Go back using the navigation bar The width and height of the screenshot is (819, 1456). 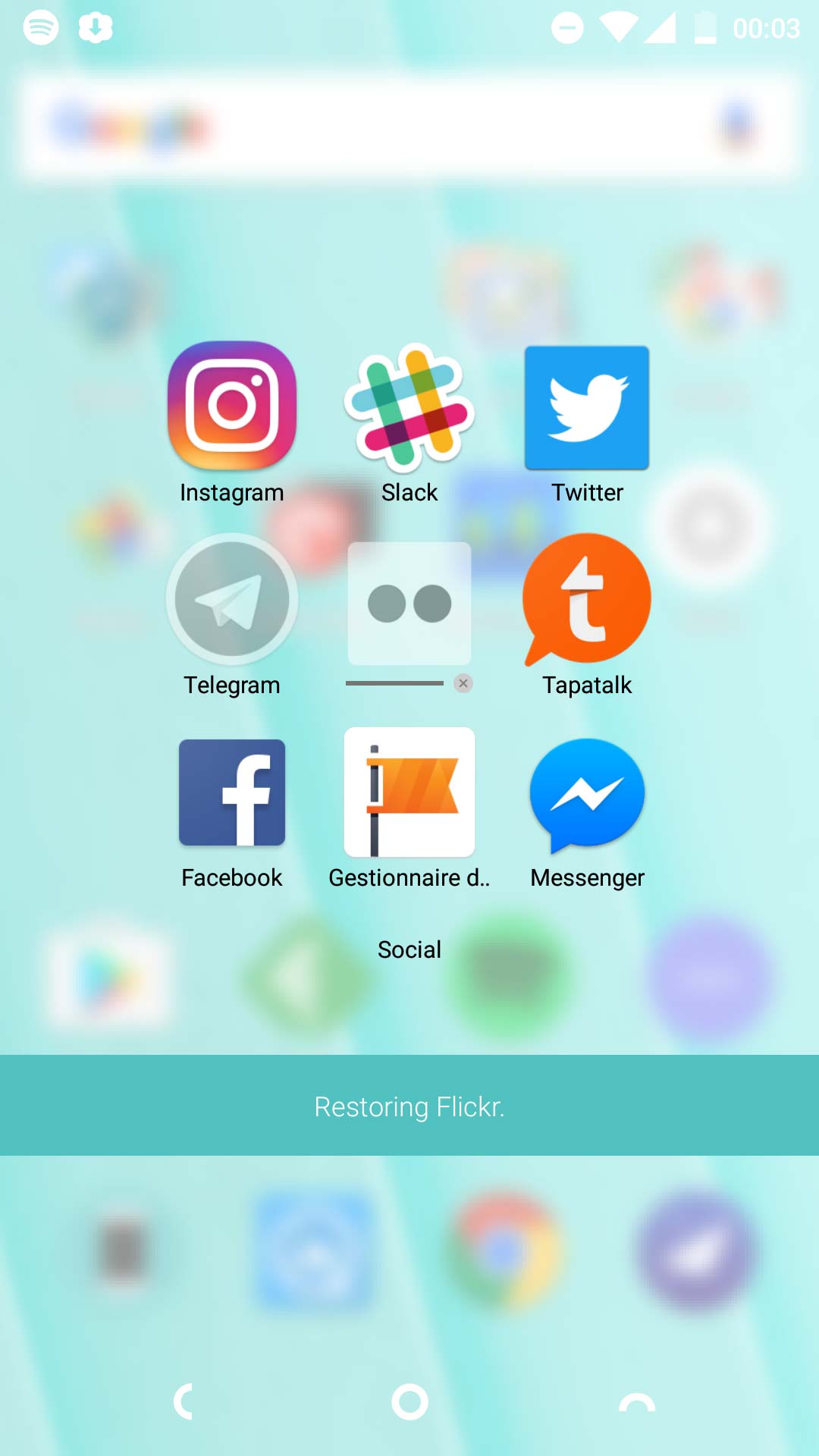(x=184, y=1401)
